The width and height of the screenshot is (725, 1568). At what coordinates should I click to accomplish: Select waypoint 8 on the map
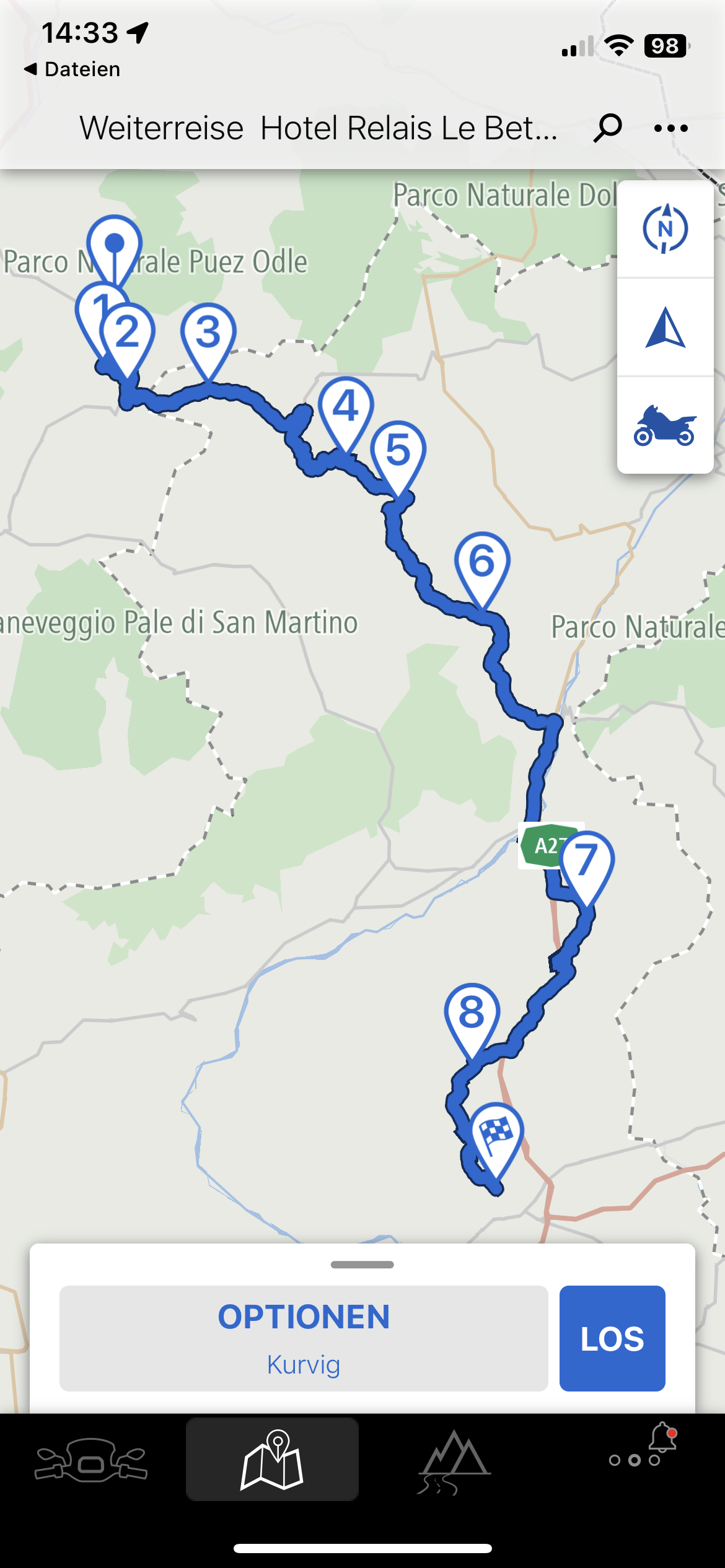pyautogui.click(x=472, y=1013)
